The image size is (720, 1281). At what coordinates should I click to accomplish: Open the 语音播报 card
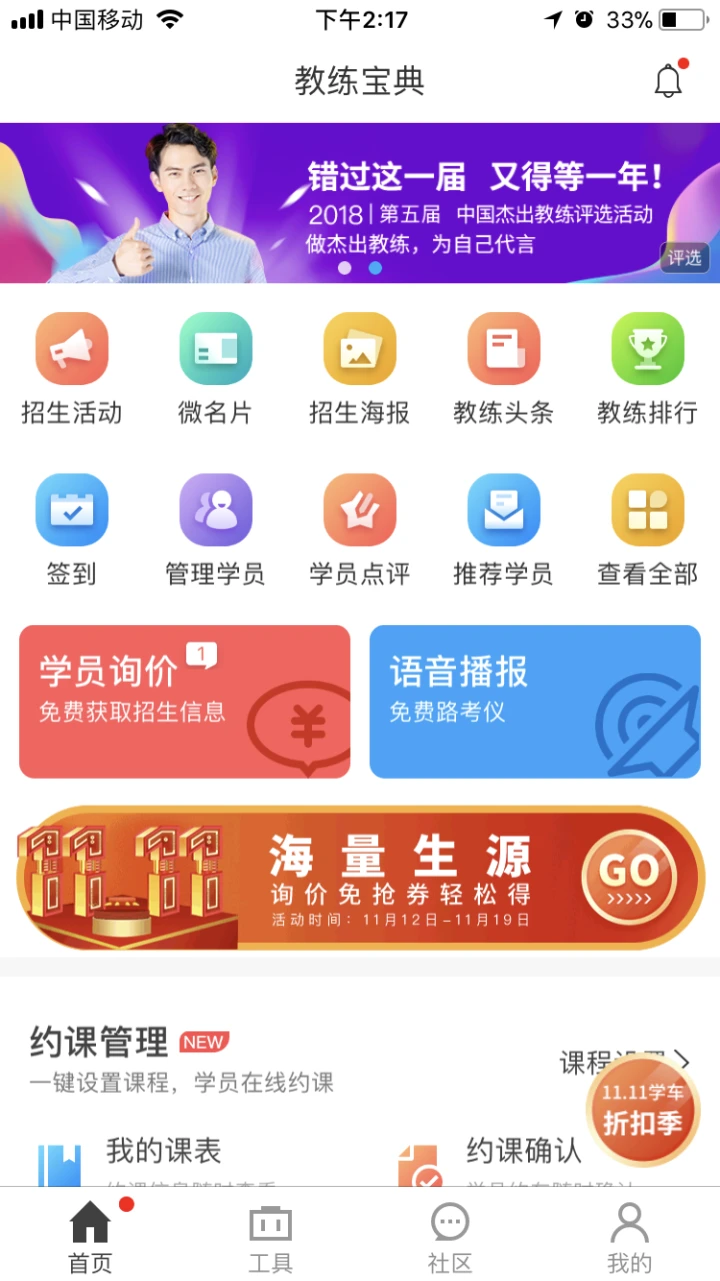[535, 701]
